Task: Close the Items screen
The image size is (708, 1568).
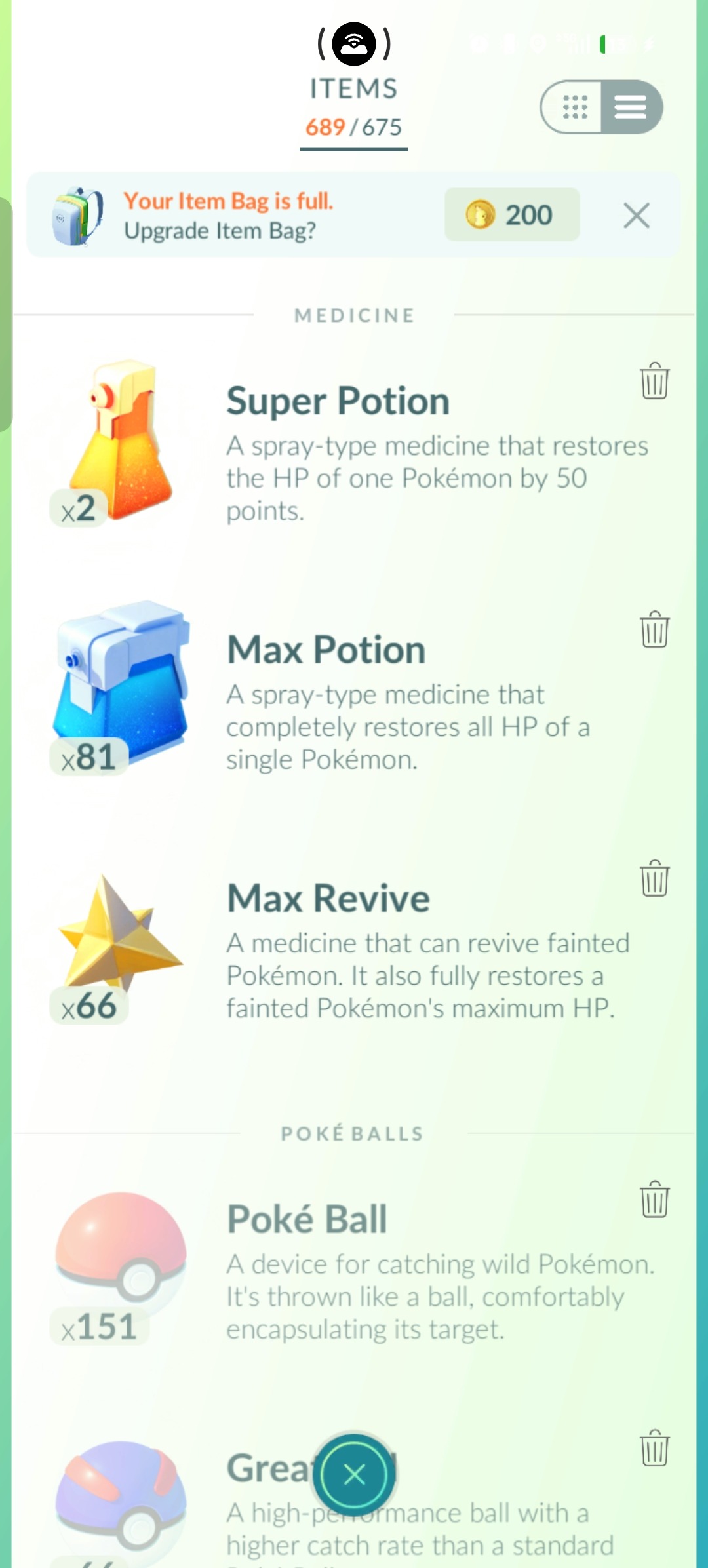Action: point(354,1475)
